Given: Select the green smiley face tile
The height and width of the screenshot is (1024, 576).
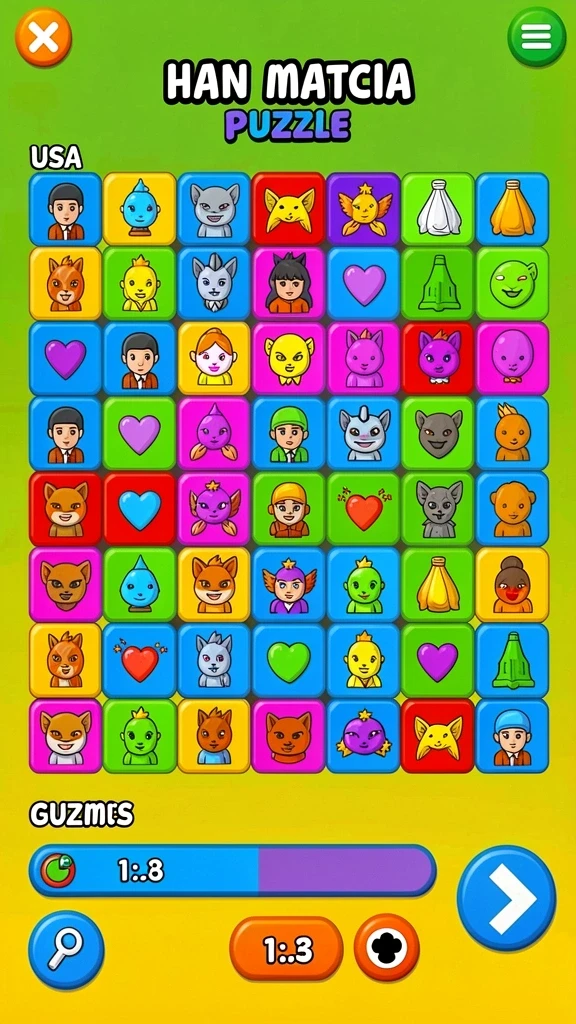Looking at the screenshot, I should tap(512, 283).
